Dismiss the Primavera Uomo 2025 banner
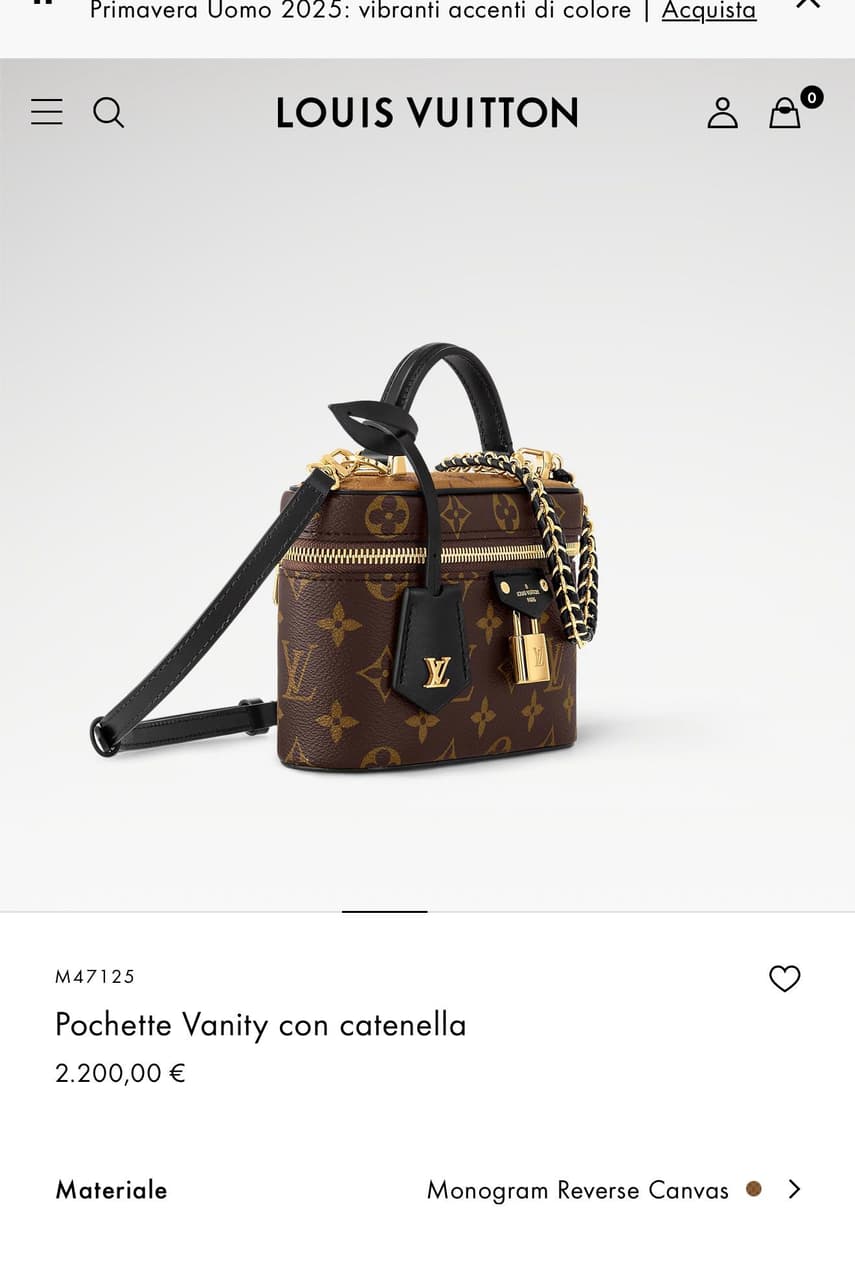The width and height of the screenshot is (855, 1280). [807, 5]
